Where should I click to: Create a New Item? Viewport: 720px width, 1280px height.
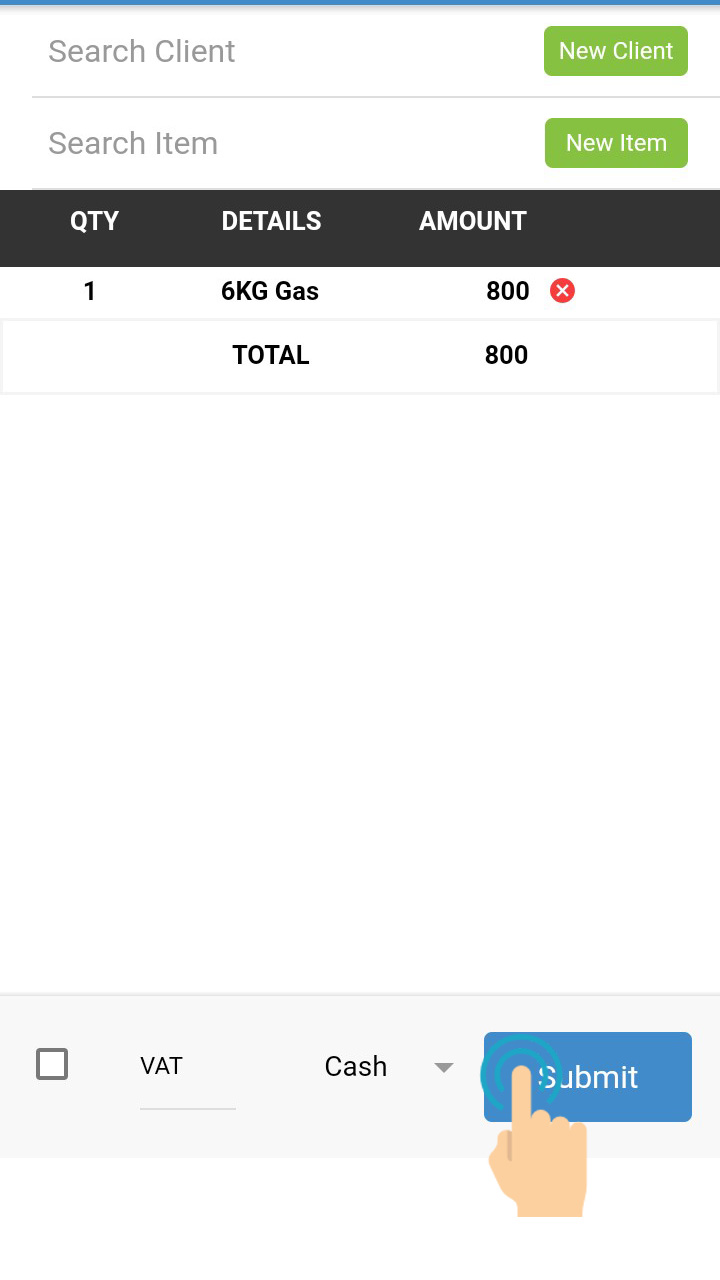click(616, 143)
